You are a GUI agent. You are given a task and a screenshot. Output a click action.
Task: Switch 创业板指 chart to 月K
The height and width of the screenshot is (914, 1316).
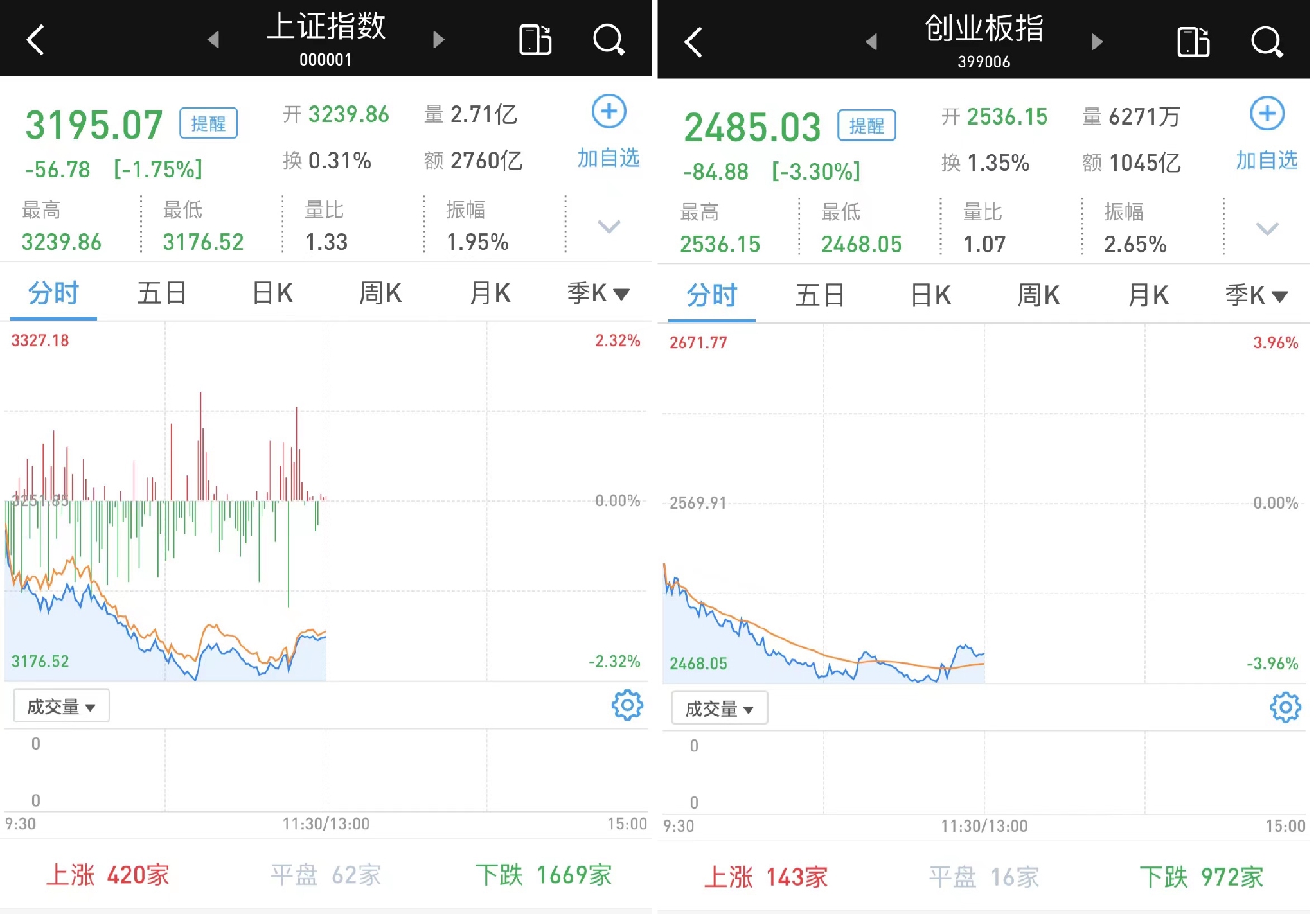1148,296
